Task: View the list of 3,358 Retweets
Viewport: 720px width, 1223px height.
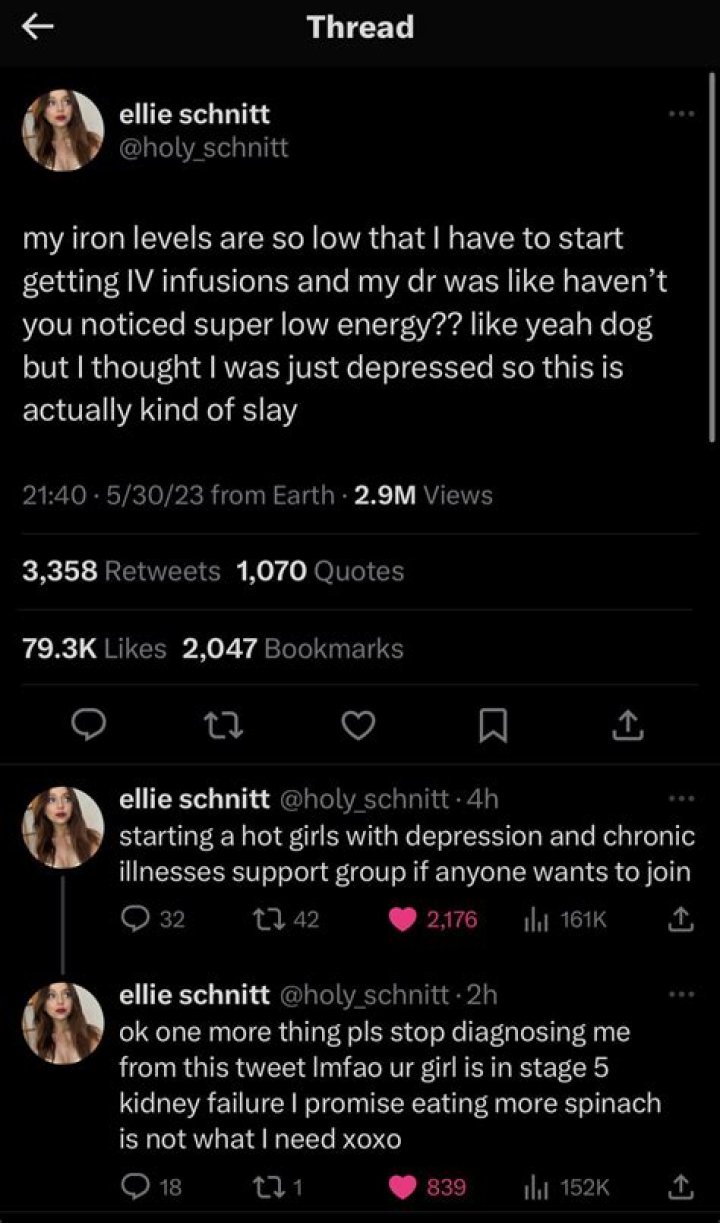Action: (121, 571)
